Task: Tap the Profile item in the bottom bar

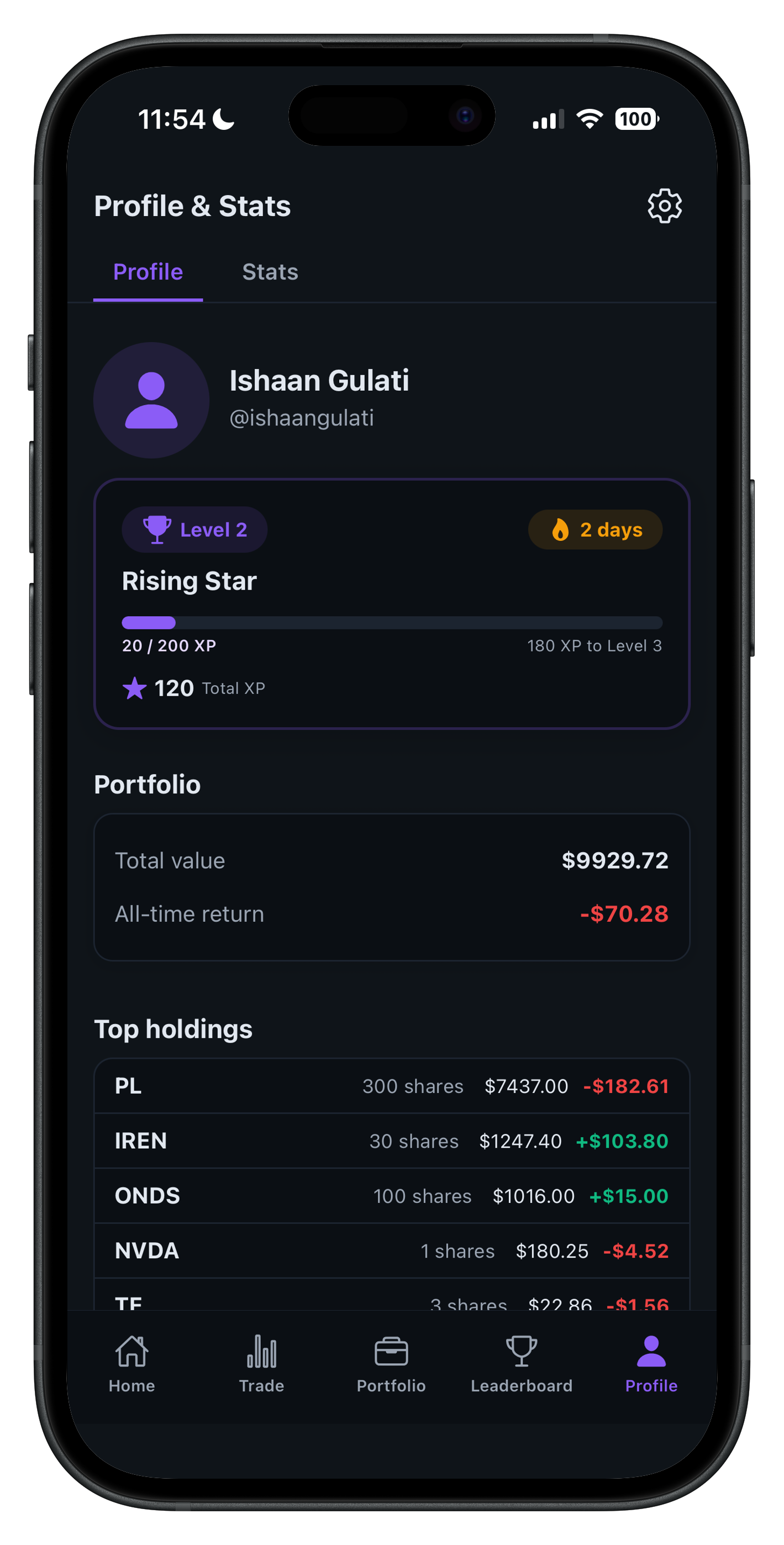Action: 651,1363
